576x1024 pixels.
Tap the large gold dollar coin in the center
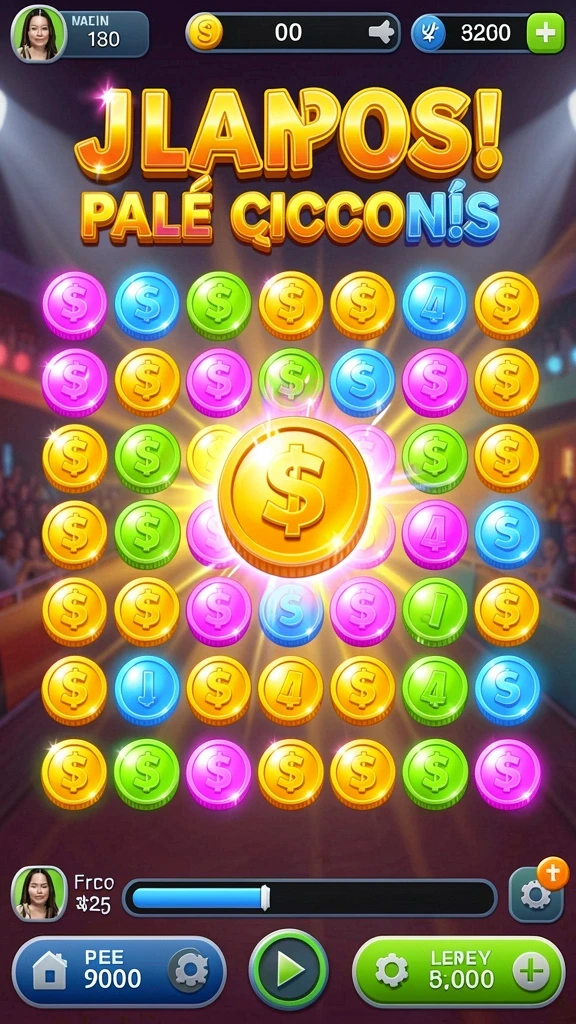click(x=293, y=496)
